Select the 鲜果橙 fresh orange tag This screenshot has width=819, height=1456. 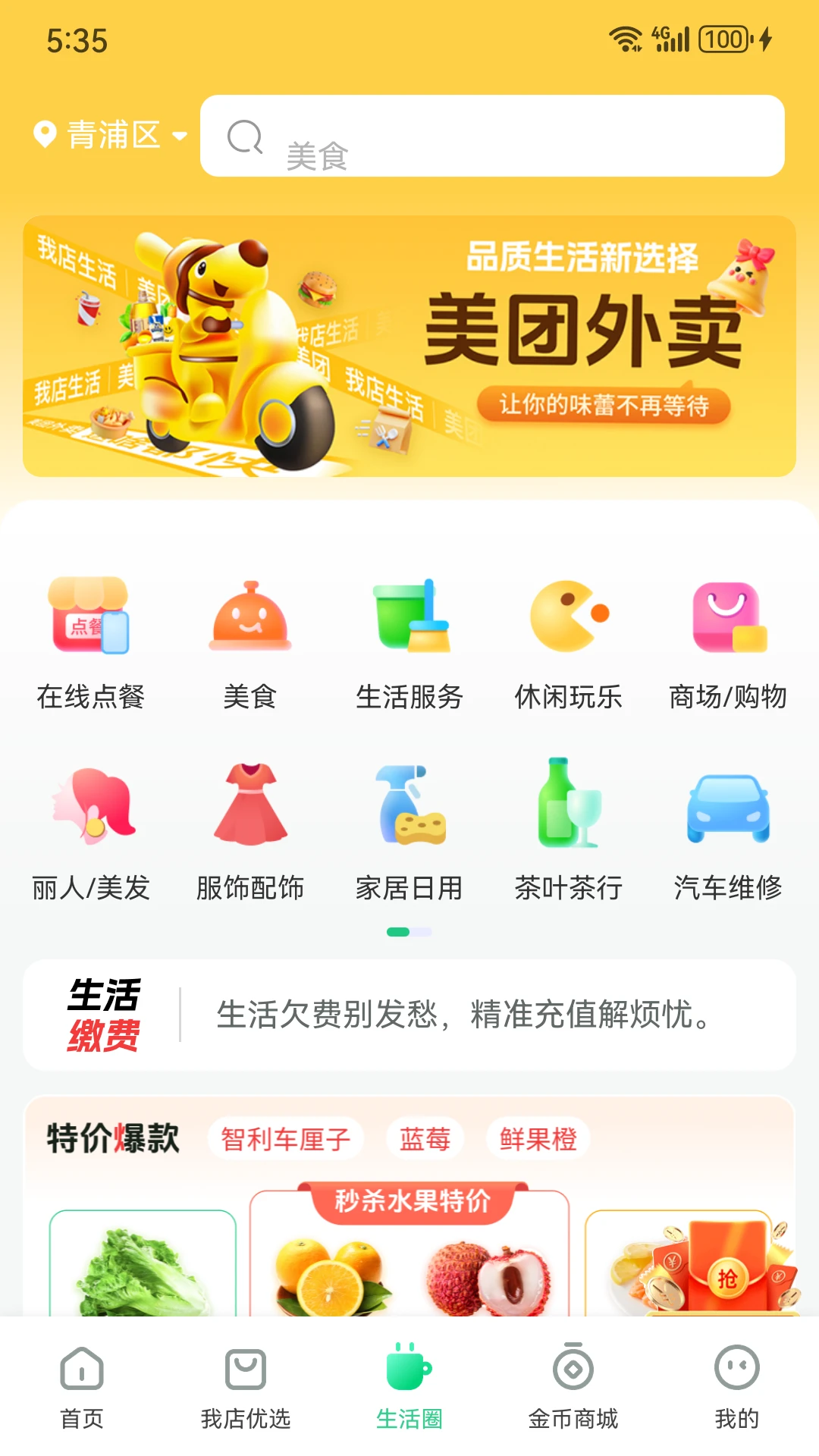click(x=538, y=1137)
